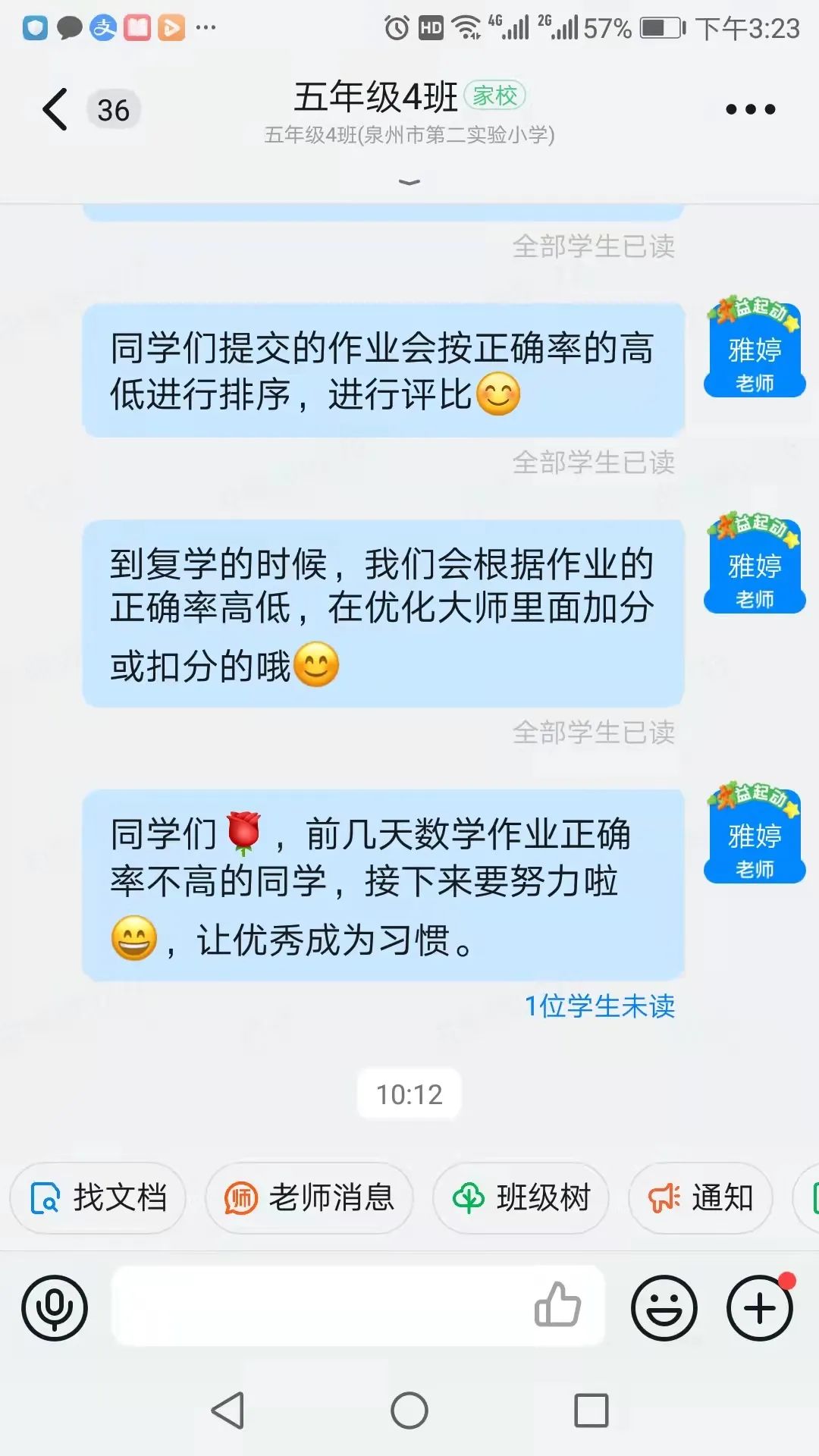Open the emoji picker
Screen dimensions: 819x1456
pos(664,1308)
